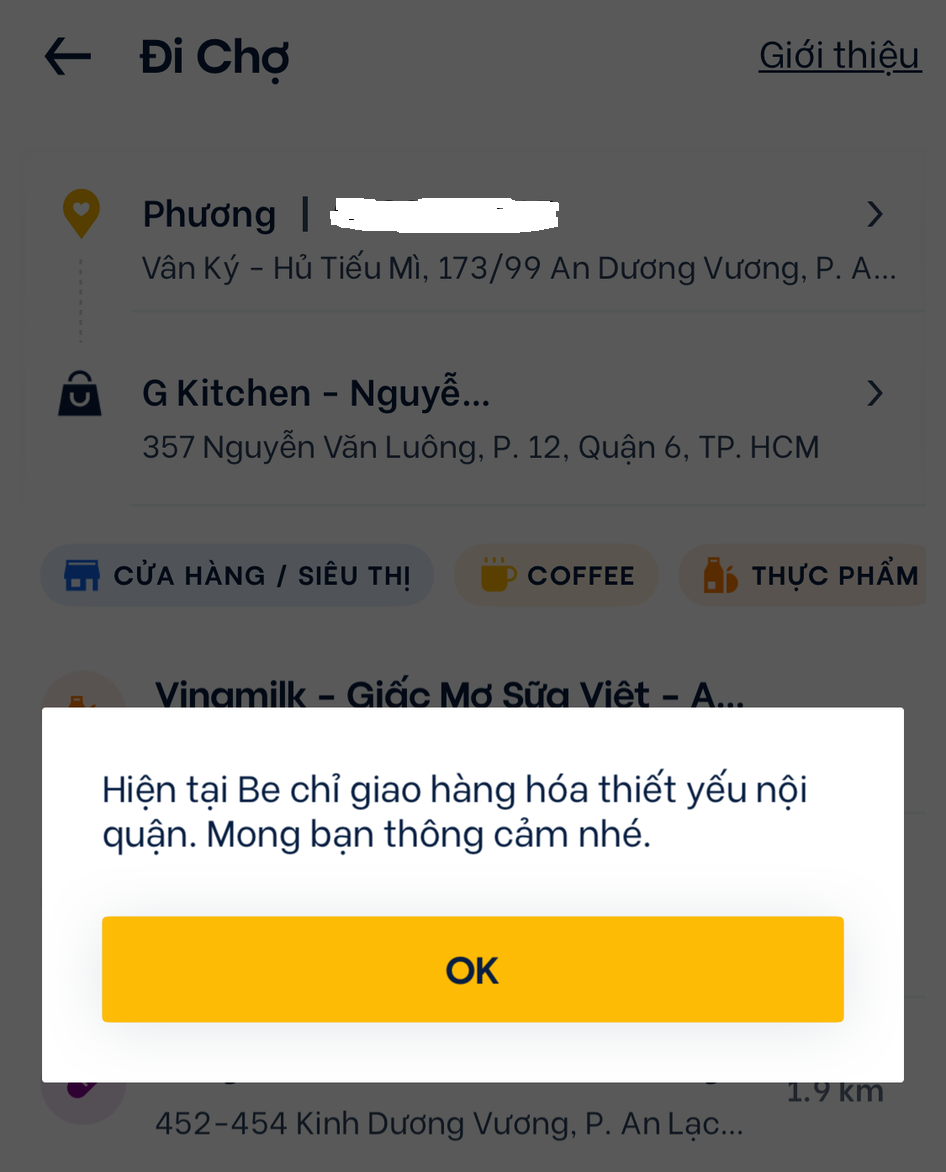
Task: Open the CỬA HÀNG / SIÊU THỊ category filter
Action: (237, 575)
